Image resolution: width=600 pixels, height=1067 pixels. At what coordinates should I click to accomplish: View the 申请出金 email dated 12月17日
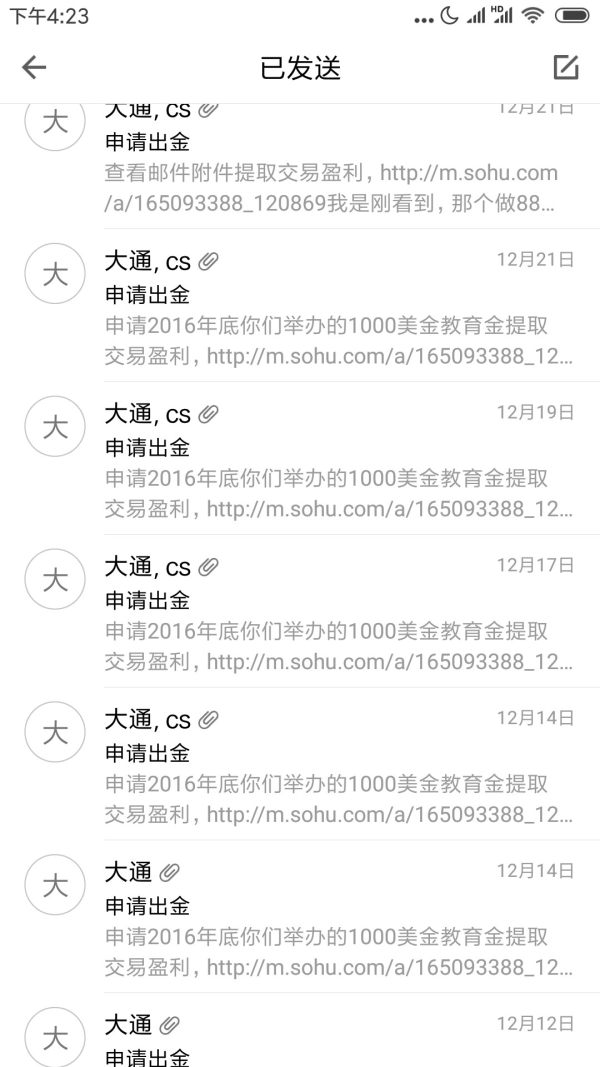pos(330,615)
